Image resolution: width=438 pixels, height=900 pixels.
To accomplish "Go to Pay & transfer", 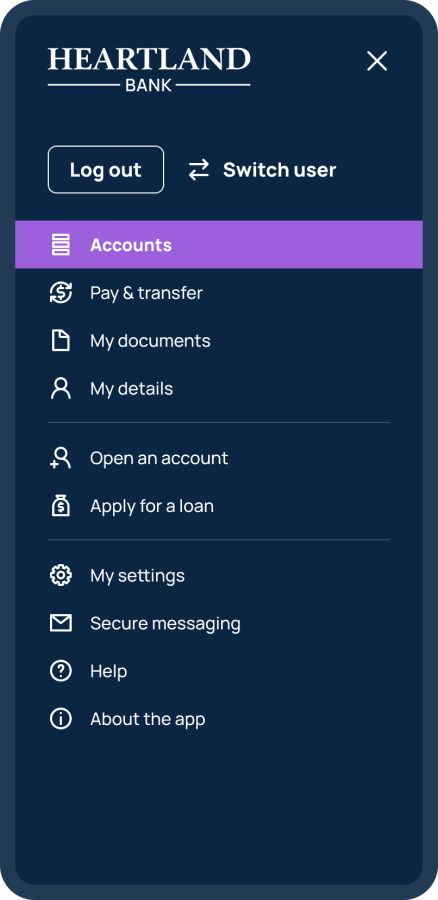I will point(219,293).
